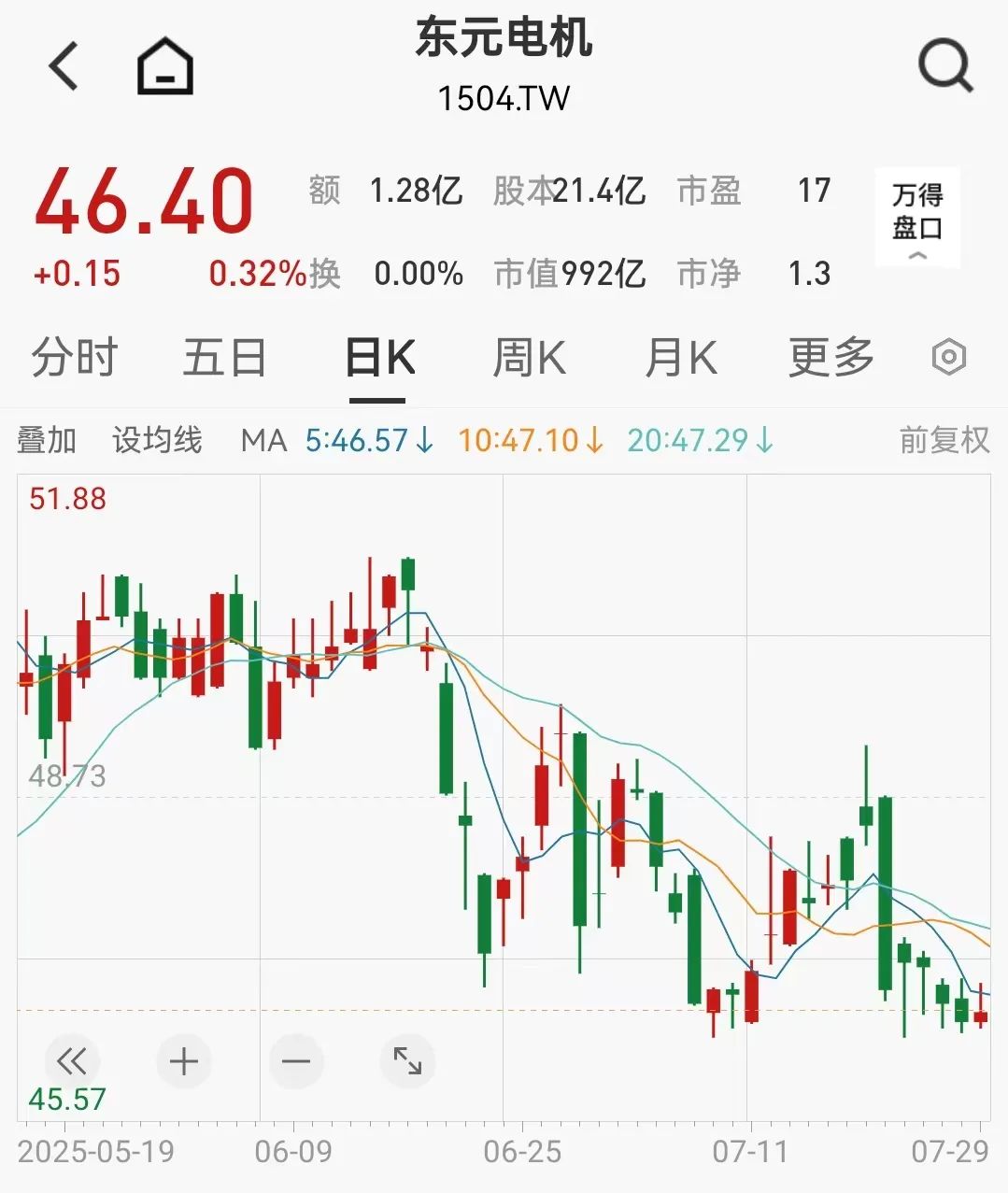The width and height of the screenshot is (1008, 1193).
Task: Expand the chart to fullscreen
Action: pyautogui.click(x=407, y=1061)
